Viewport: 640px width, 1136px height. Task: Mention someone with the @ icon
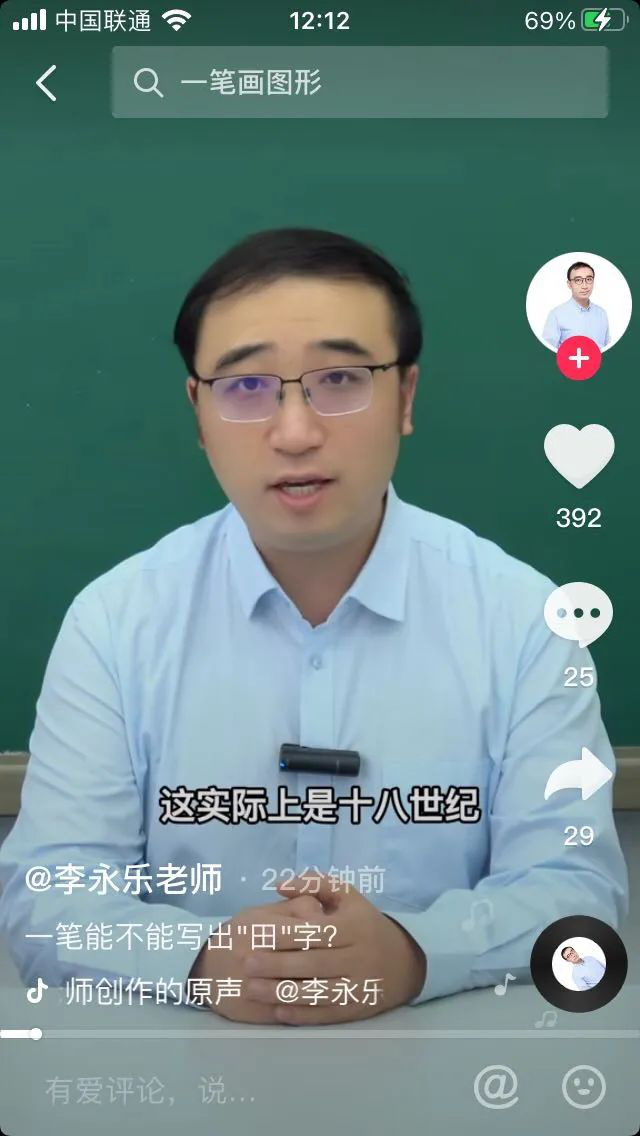[x=496, y=1087]
